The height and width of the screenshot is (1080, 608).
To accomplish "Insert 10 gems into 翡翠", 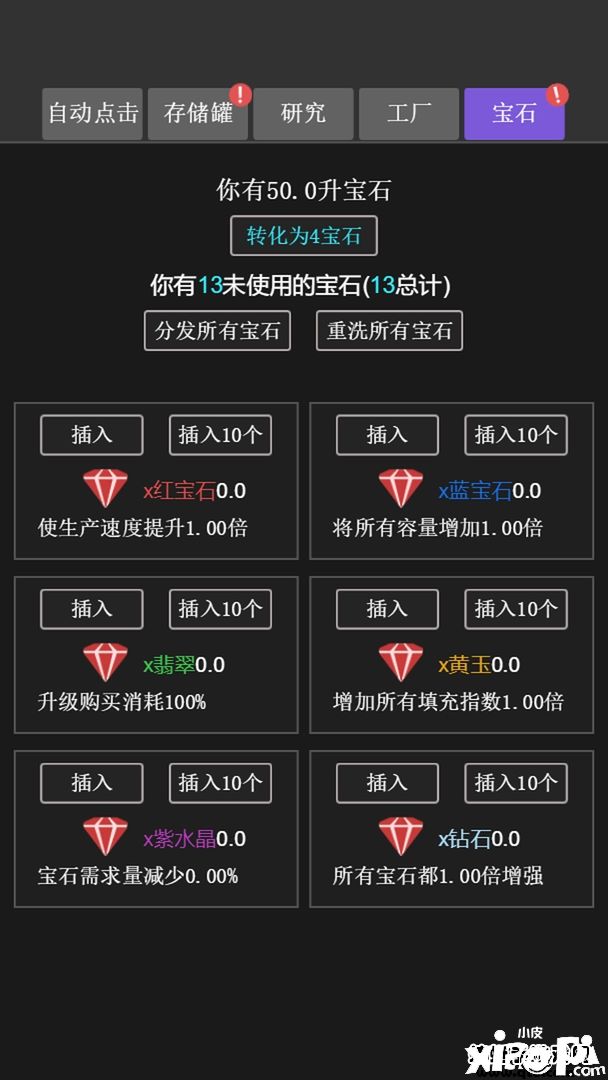I will [220, 609].
